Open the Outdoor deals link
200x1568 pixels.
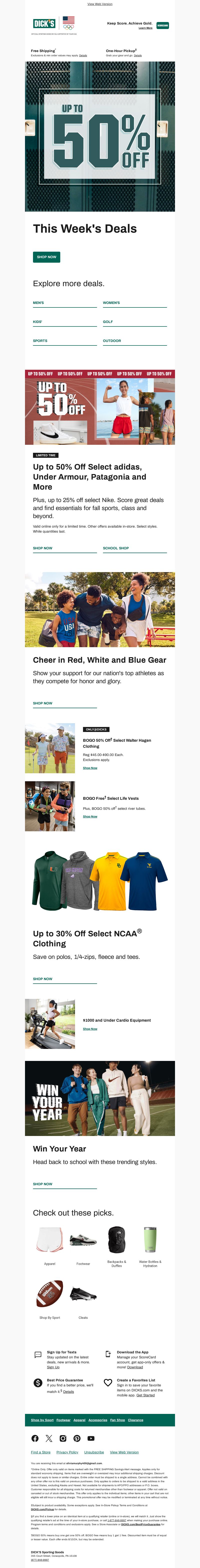point(112,341)
